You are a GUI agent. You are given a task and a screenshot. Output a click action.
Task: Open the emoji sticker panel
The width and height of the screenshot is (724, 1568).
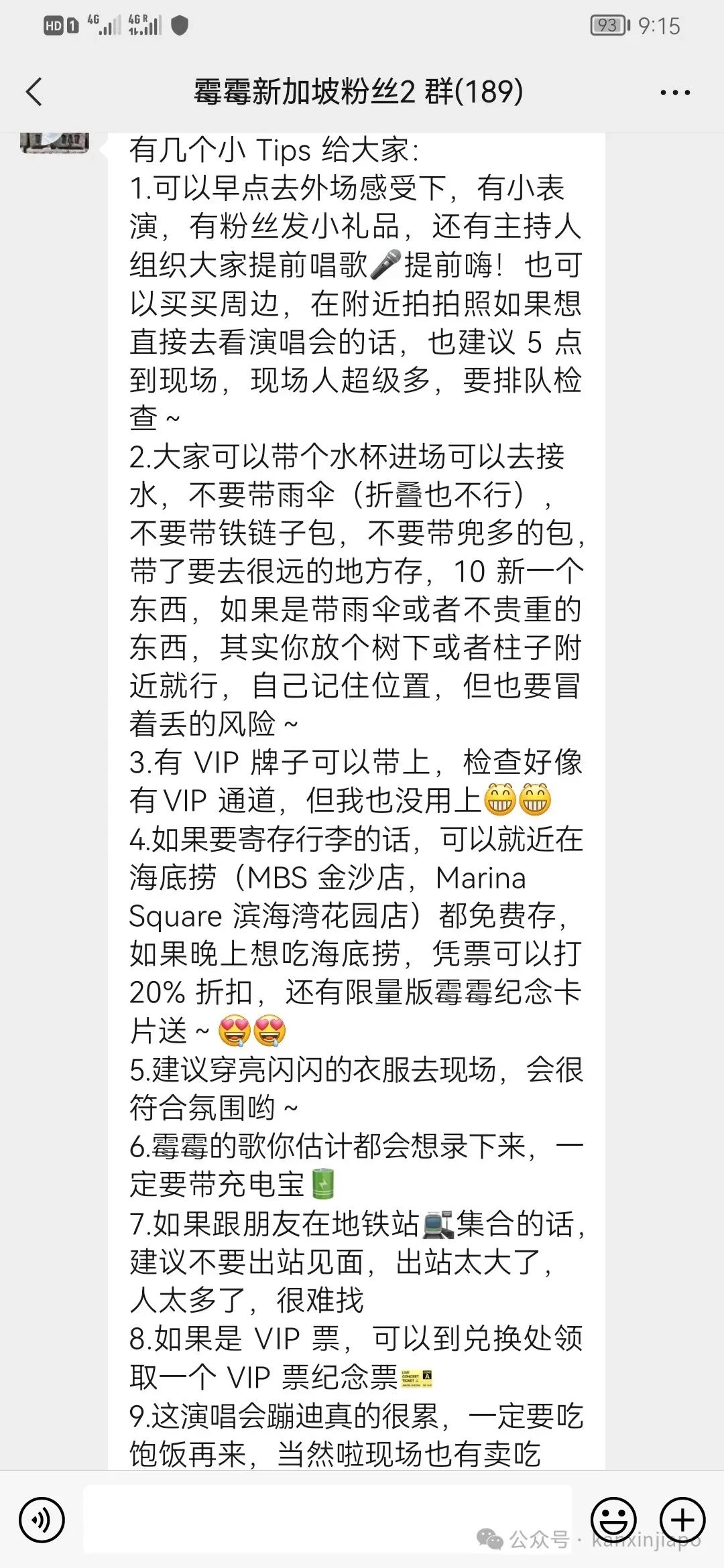(x=613, y=1520)
